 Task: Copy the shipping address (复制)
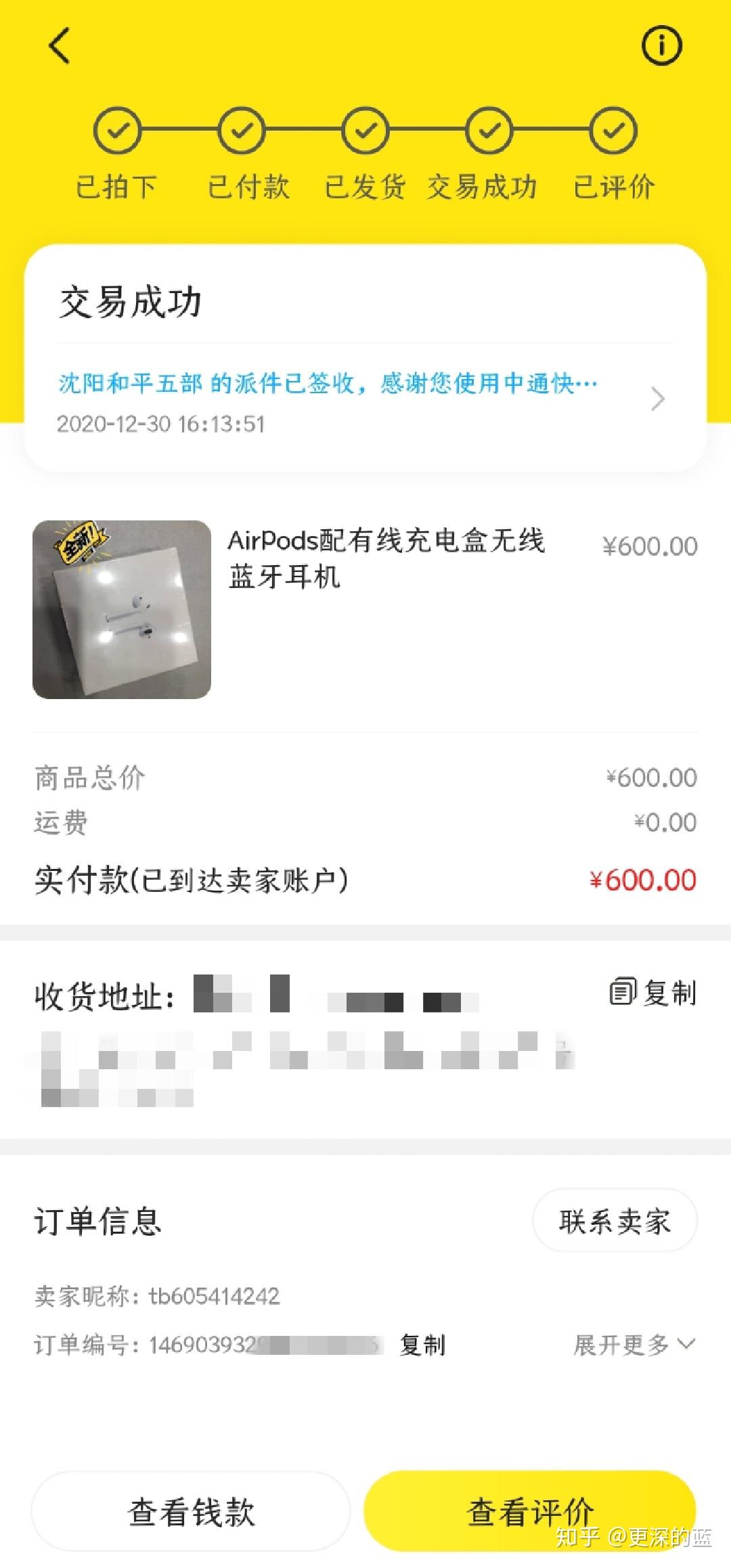pyautogui.click(x=653, y=993)
